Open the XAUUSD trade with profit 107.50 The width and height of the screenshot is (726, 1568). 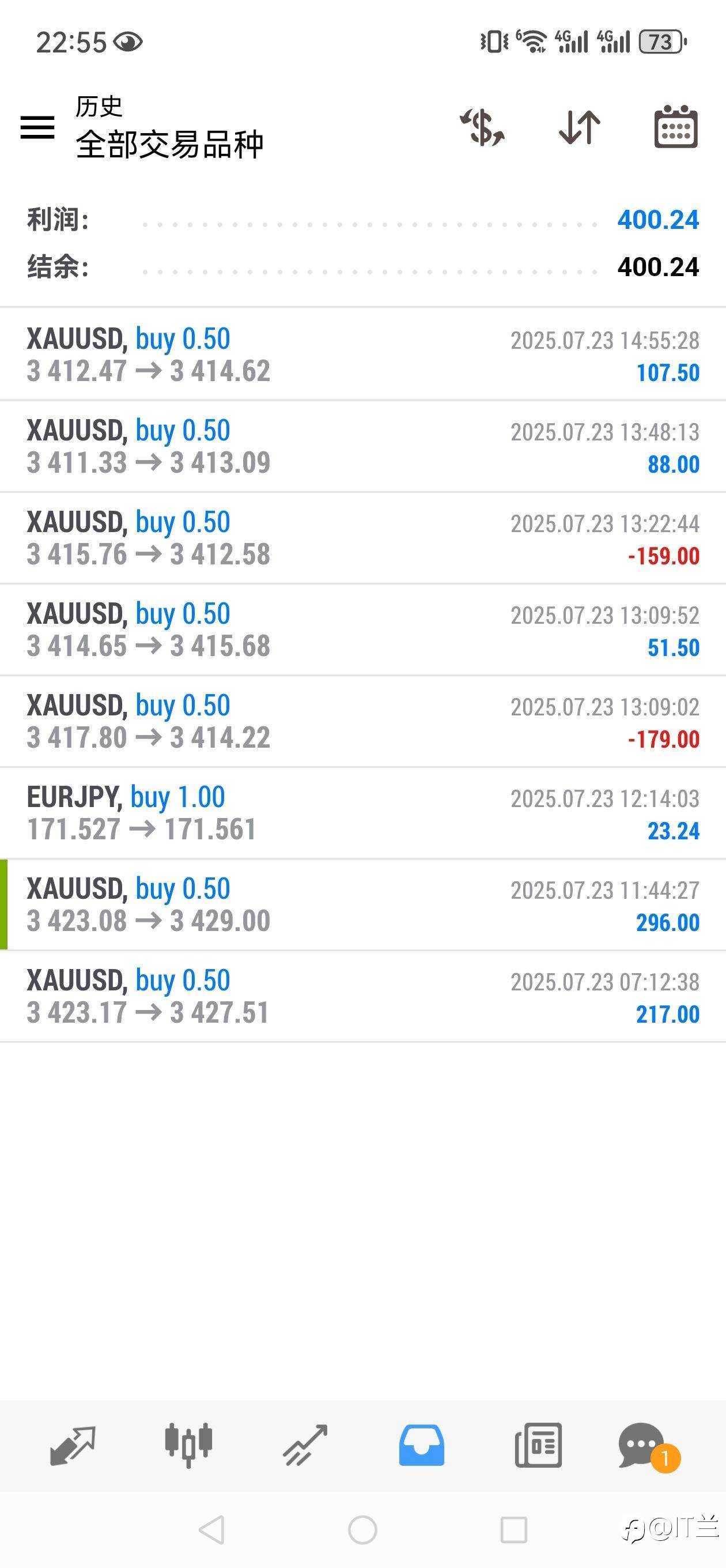pos(362,355)
